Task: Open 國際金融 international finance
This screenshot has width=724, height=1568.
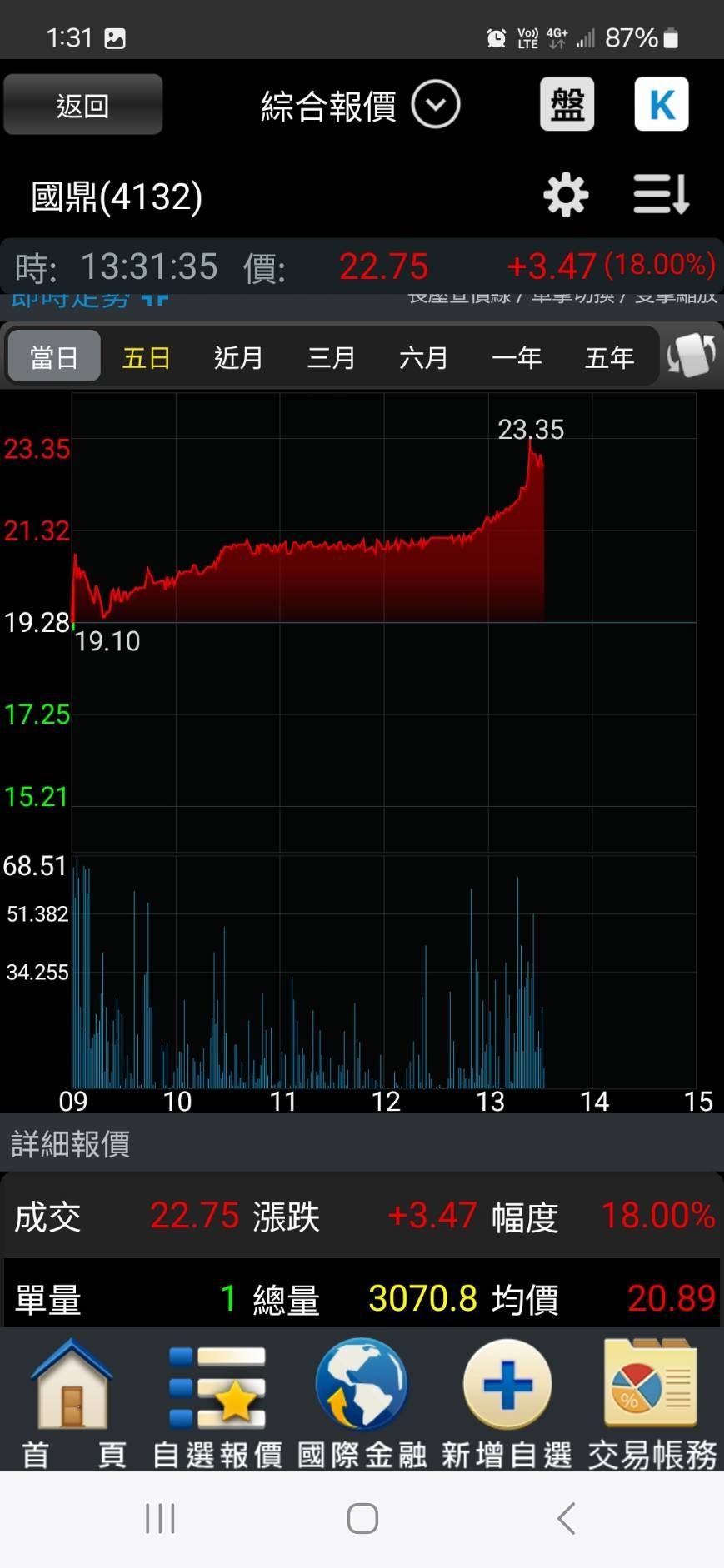Action: point(362,1403)
